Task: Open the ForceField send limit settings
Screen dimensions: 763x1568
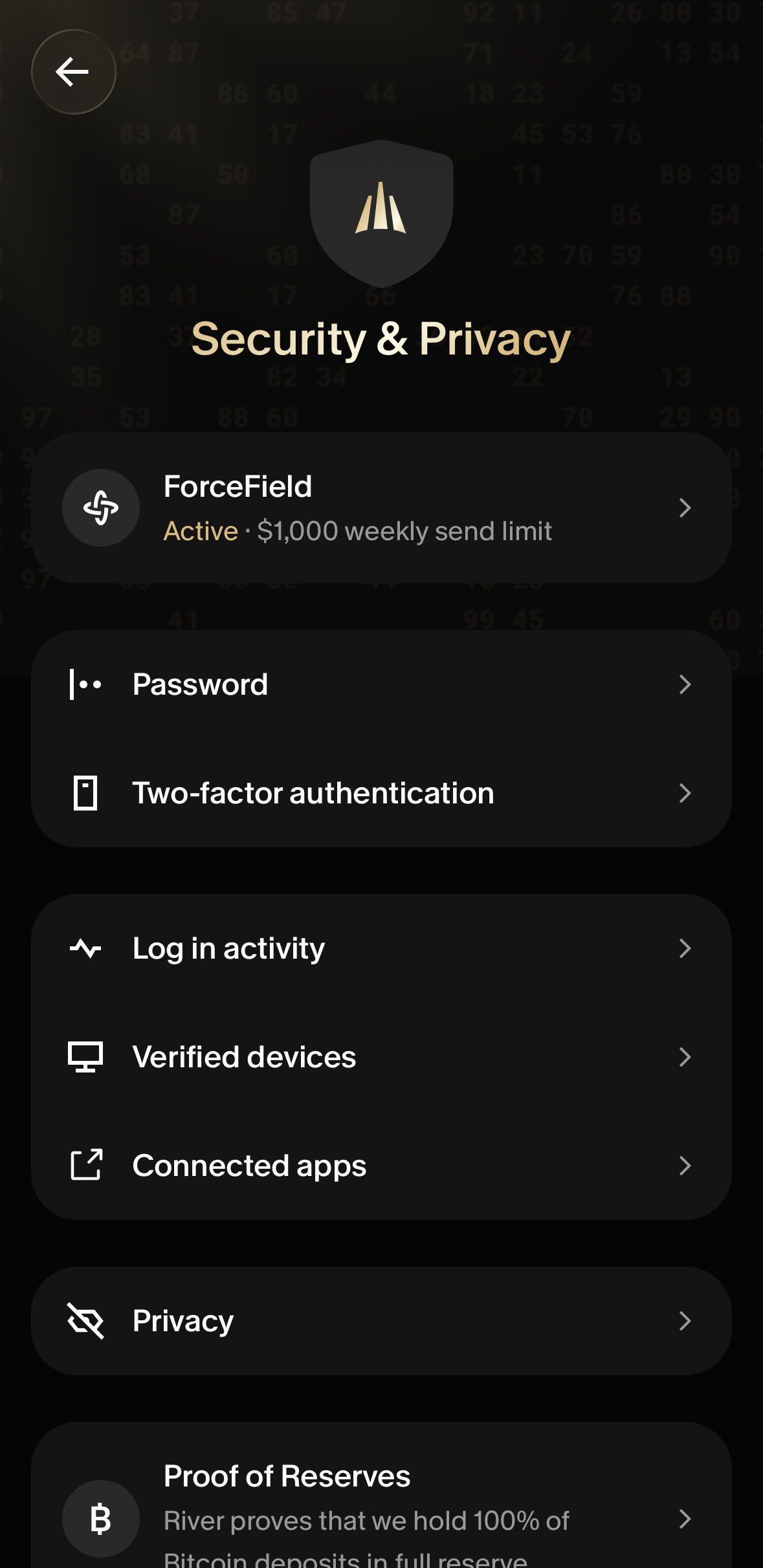Action: click(381, 508)
